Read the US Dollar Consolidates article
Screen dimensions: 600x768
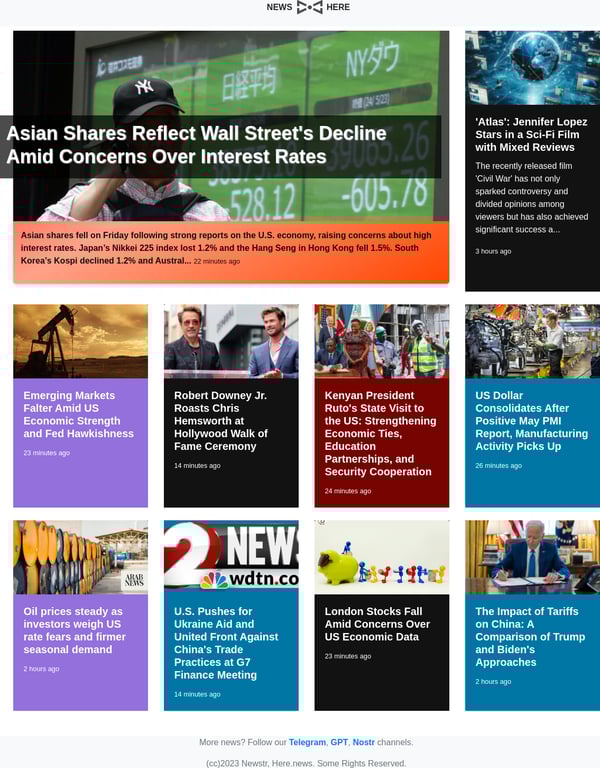pyautogui.click(x=531, y=421)
